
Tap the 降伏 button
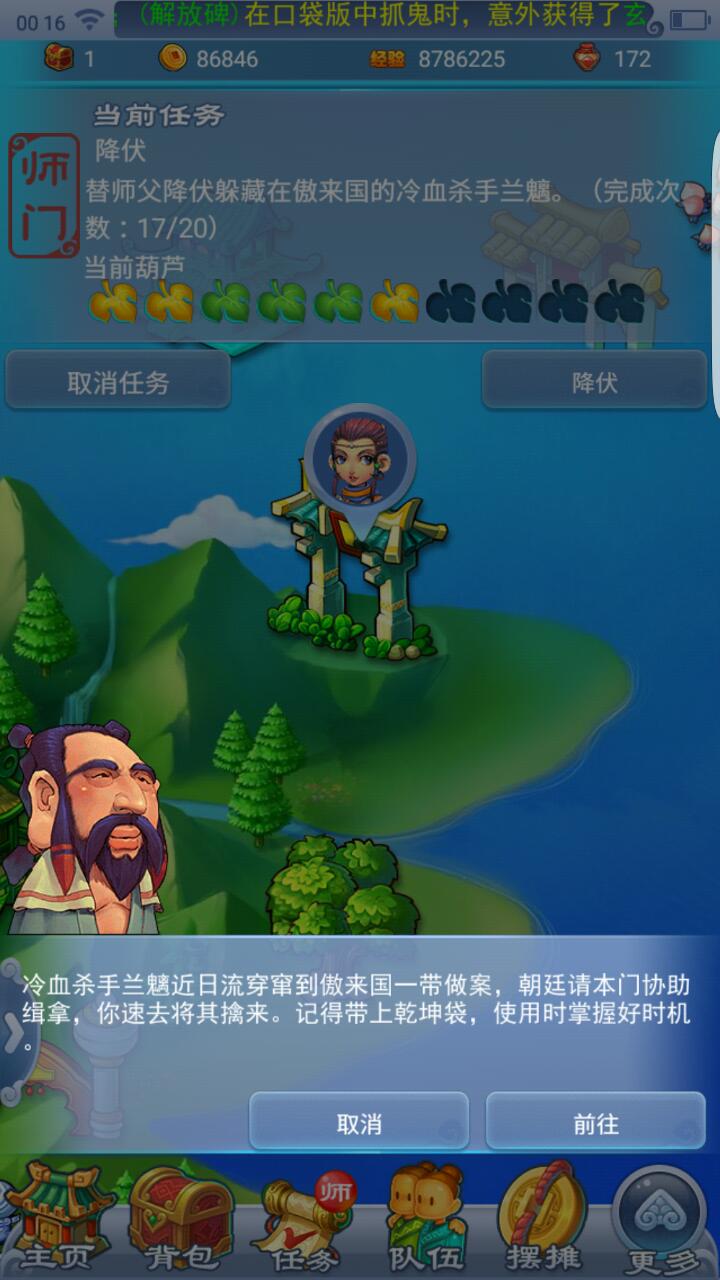click(x=594, y=381)
